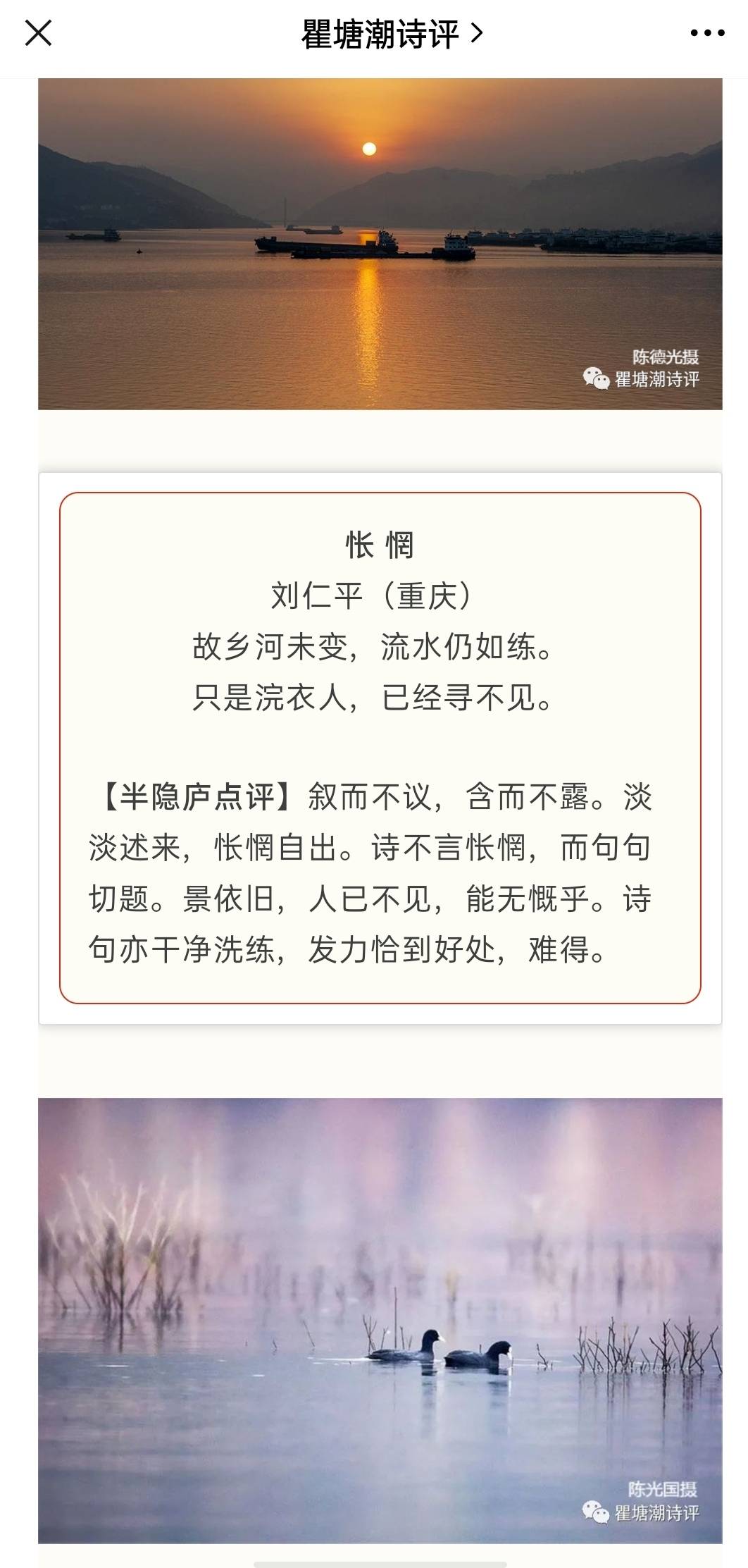View the two waterbirds photo

380,1319
